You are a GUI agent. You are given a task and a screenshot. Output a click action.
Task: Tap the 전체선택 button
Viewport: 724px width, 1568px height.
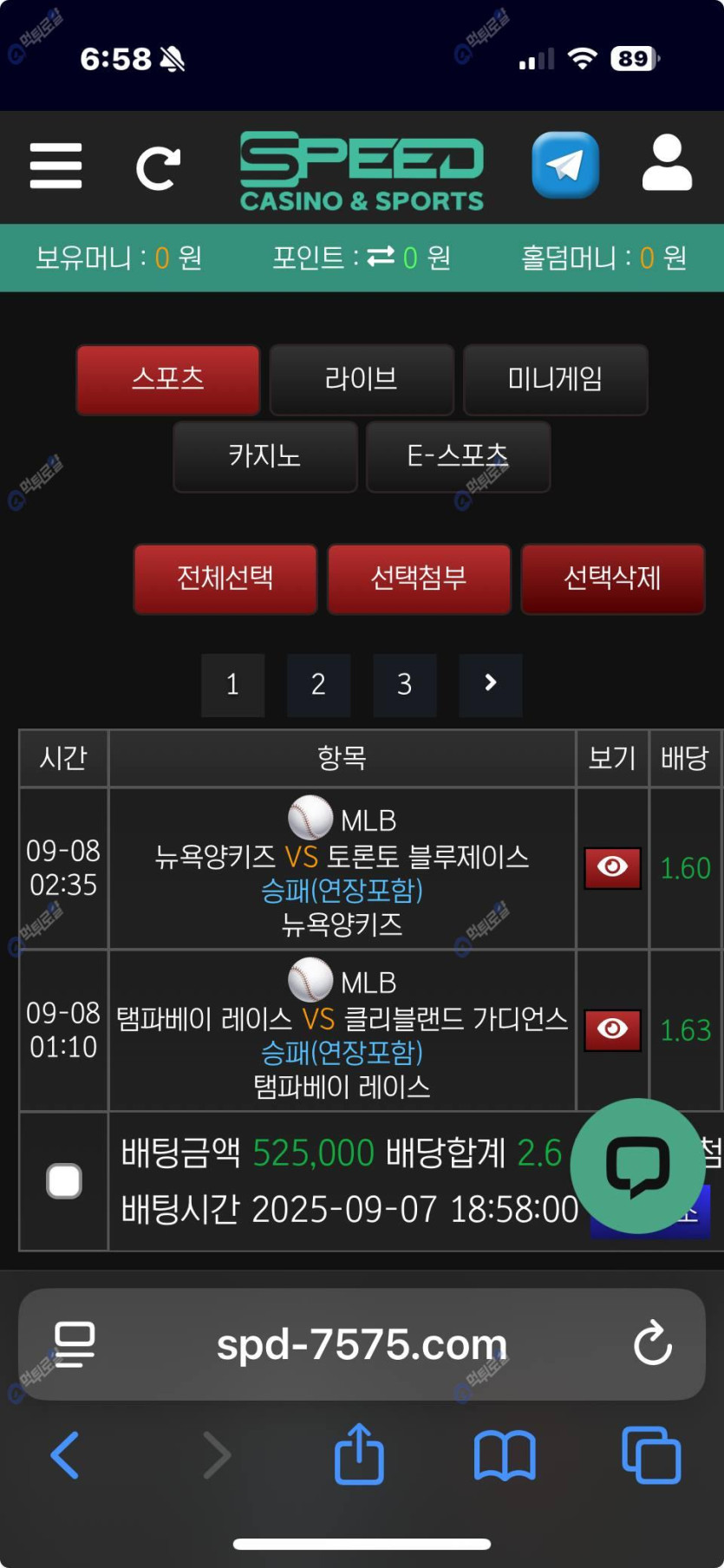point(225,578)
